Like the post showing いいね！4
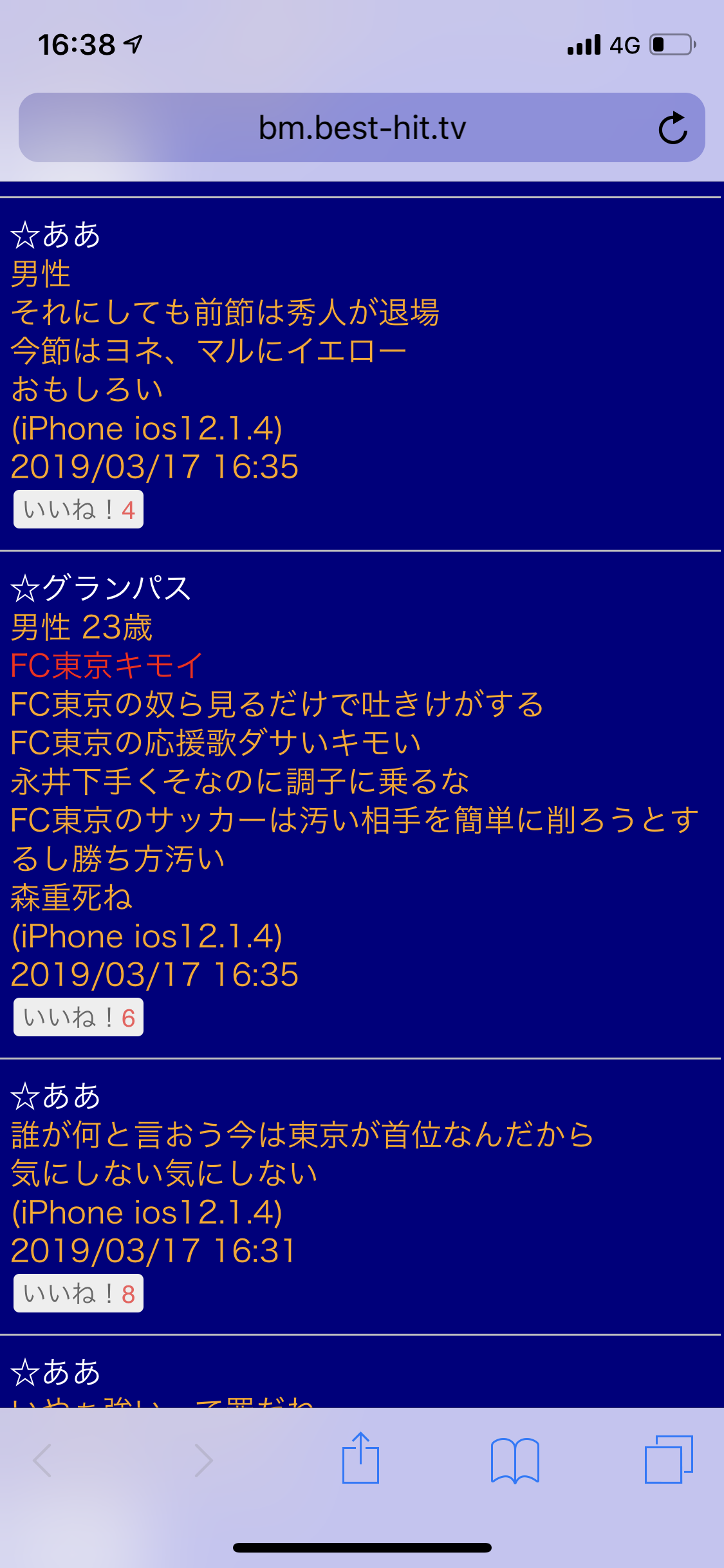Image resolution: width=724 pixels, height=1568 pixels. point(79,510)
